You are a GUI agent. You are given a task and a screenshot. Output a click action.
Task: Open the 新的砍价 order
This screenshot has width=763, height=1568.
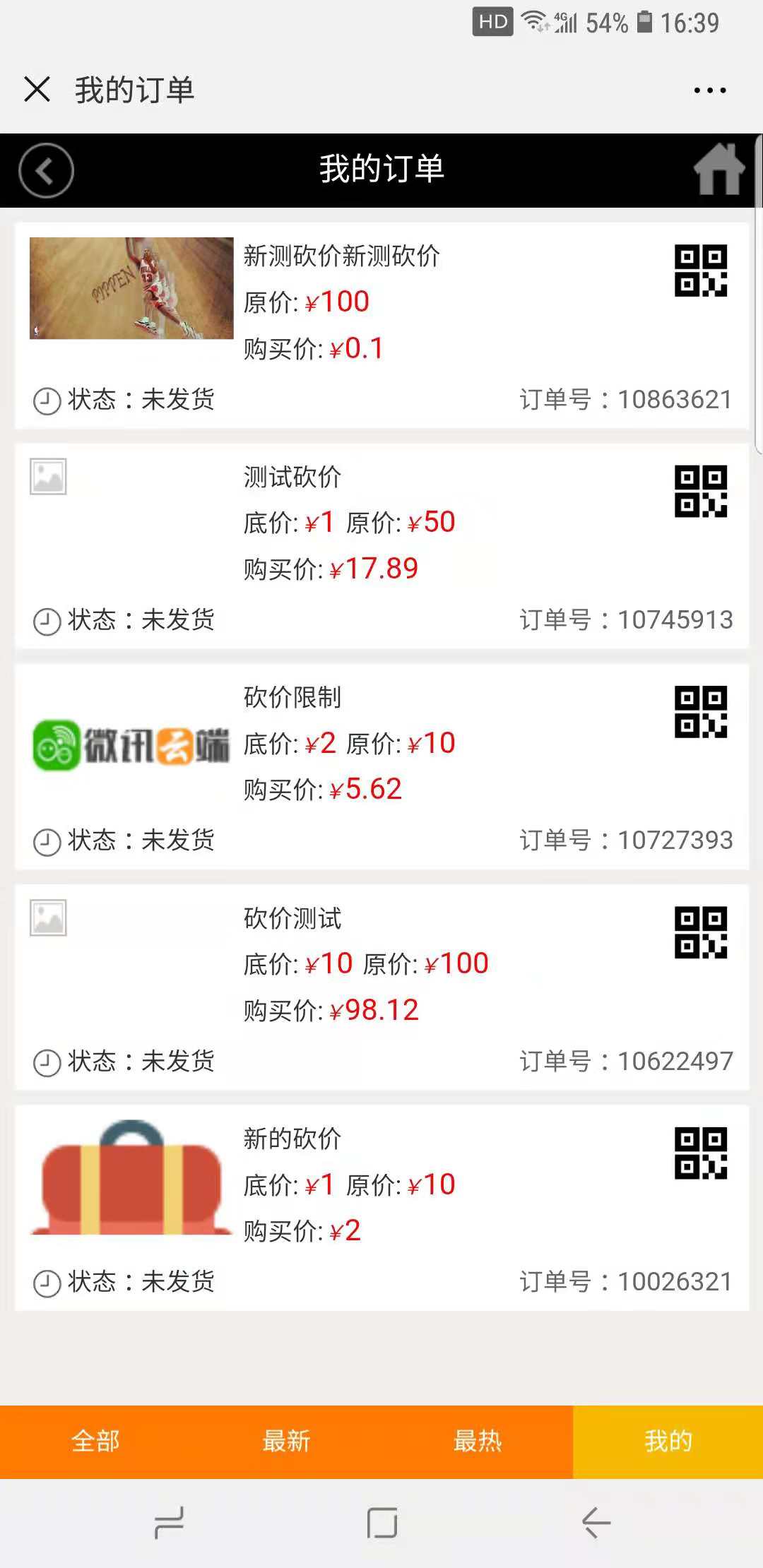click(x=292, y=1139)
